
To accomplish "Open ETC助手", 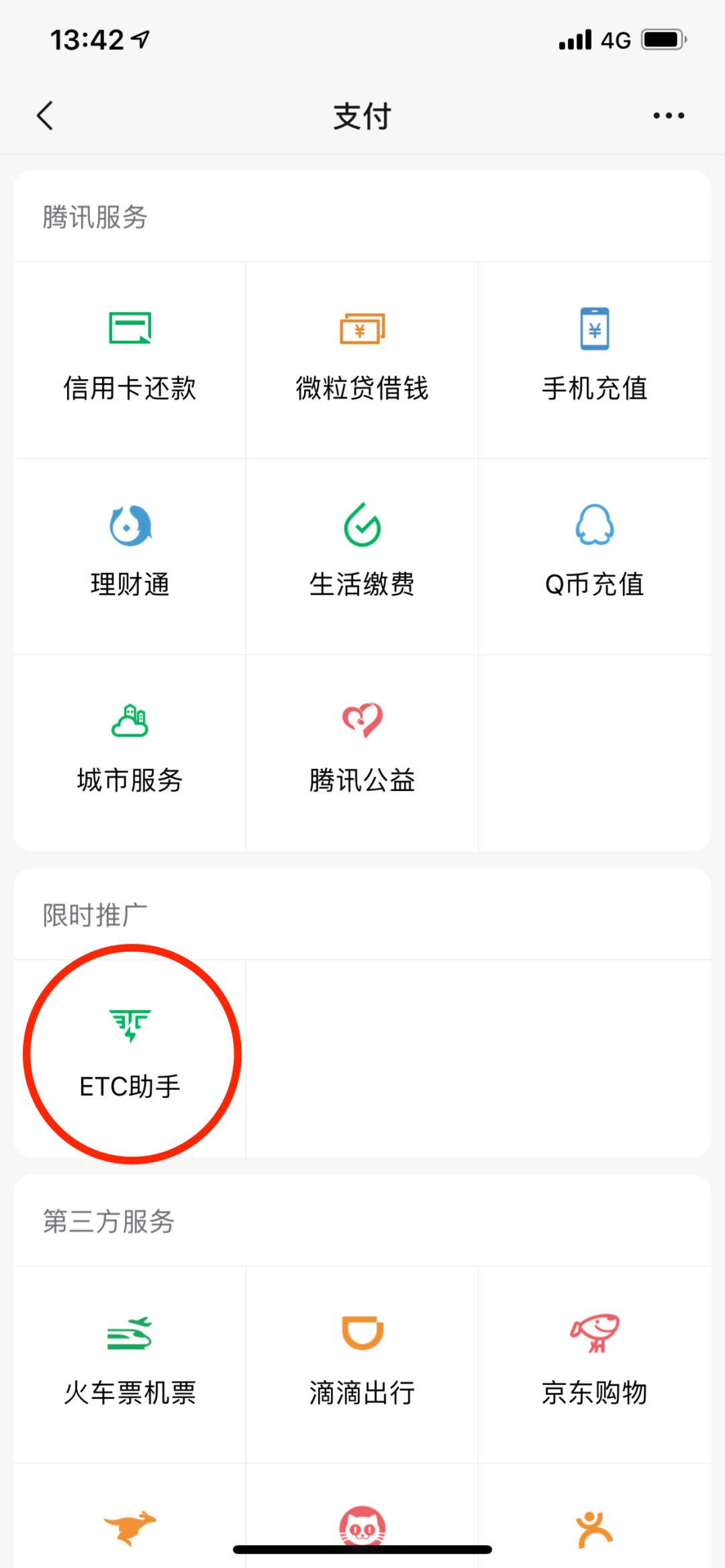I will click(x=130, y=1057).
